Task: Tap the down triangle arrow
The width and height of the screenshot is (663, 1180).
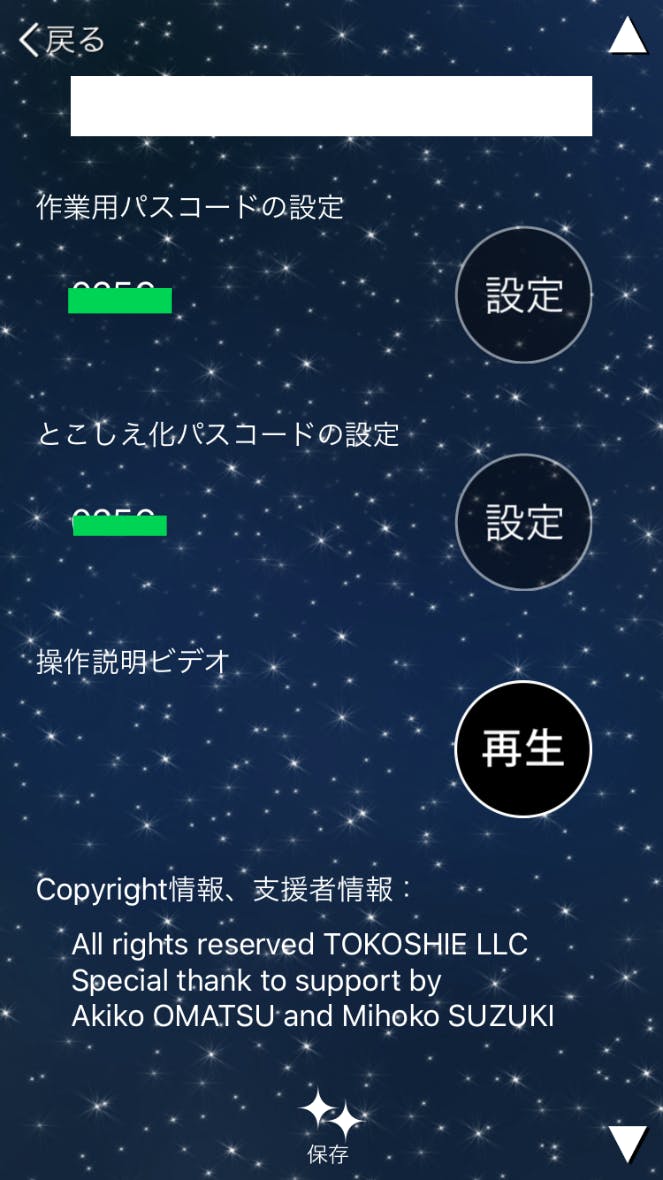Action: tap(628, 1143)
